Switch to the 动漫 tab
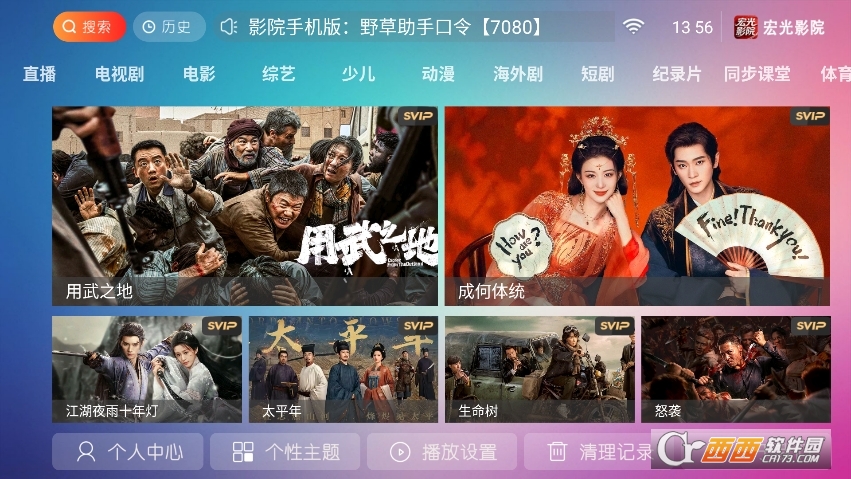This screenshot has width=851, height=479. 438,74
